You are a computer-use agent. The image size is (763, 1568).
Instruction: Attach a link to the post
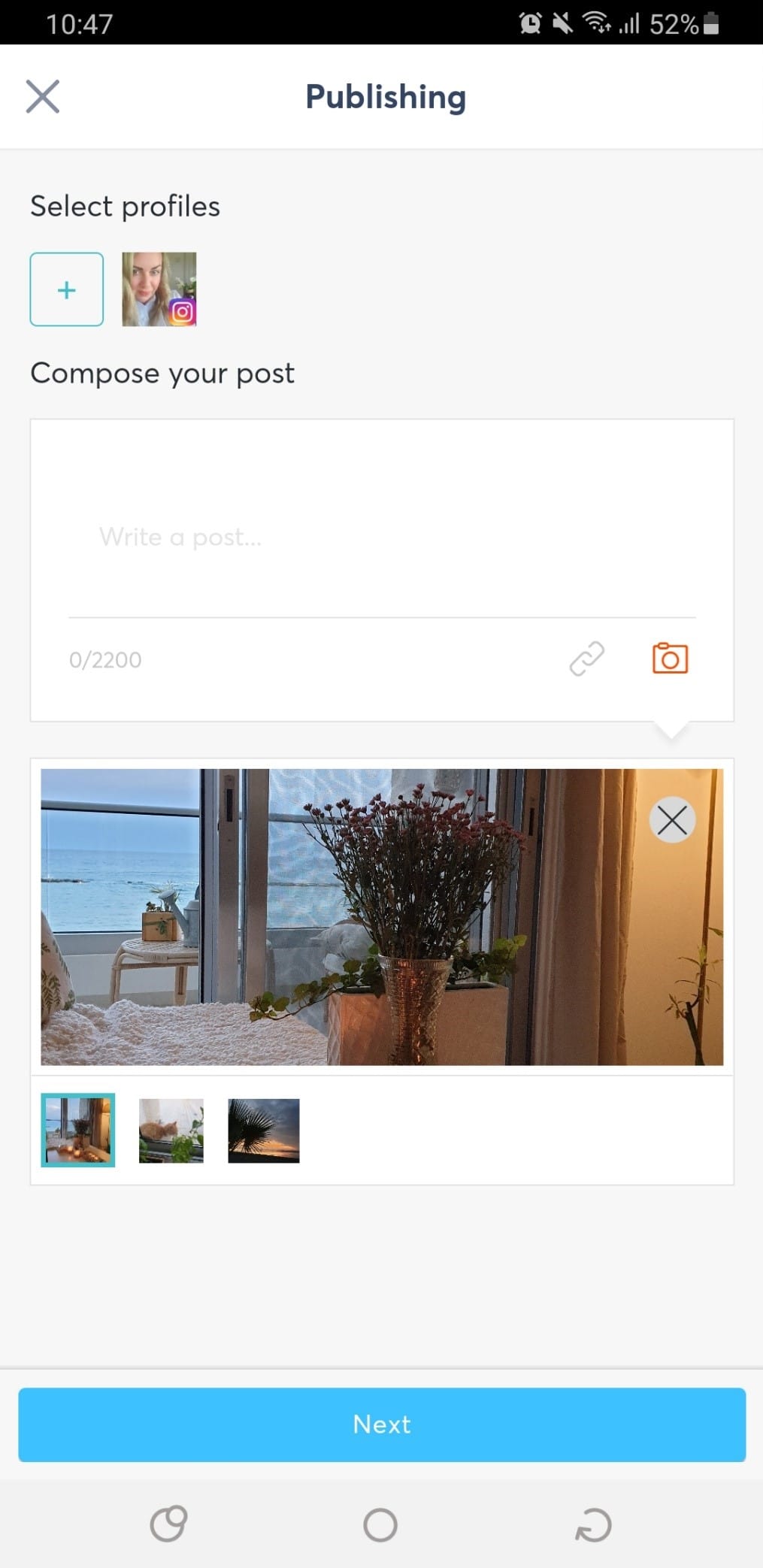[587, 659]
